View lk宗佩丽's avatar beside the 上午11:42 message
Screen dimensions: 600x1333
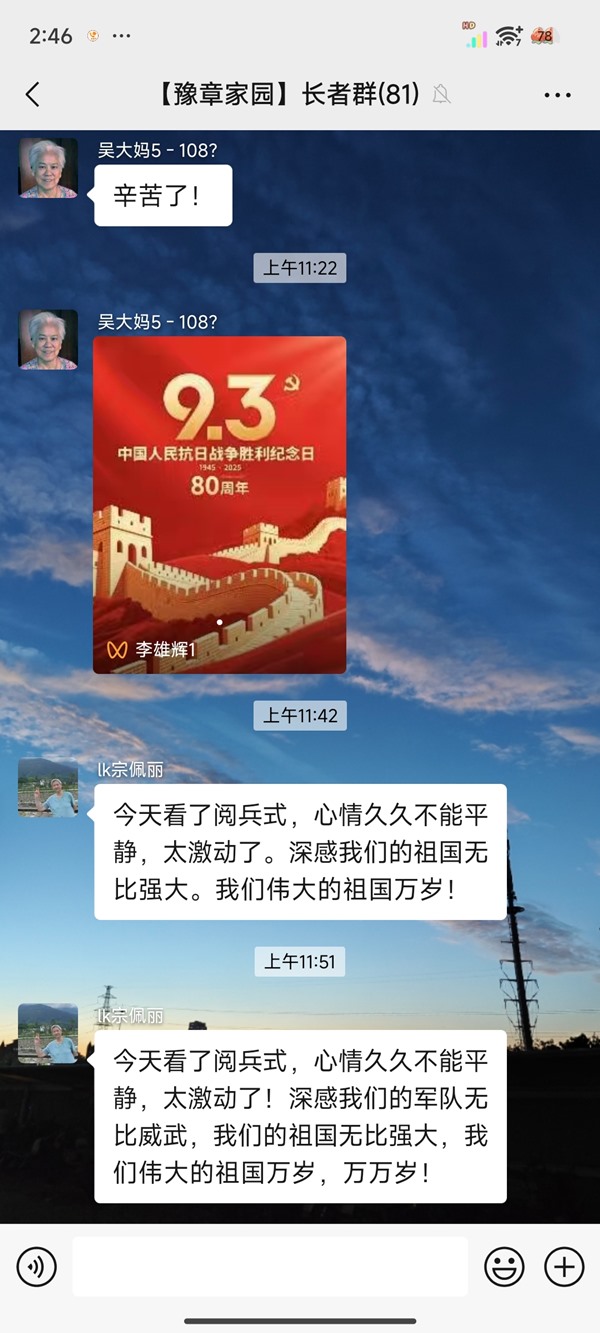click(x=48, y=788)
